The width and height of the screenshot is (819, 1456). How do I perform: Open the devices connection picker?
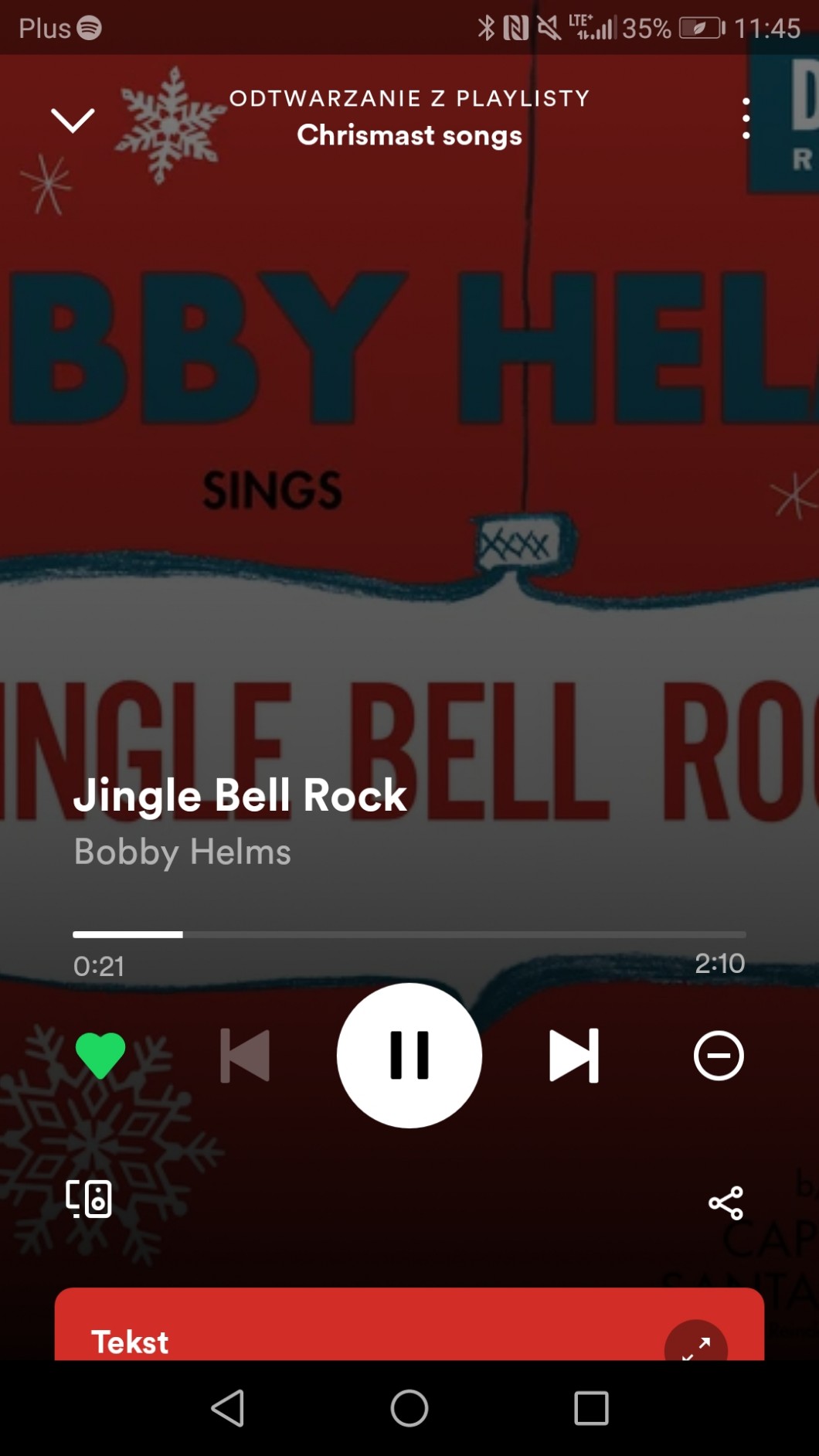pos(89,1199)
